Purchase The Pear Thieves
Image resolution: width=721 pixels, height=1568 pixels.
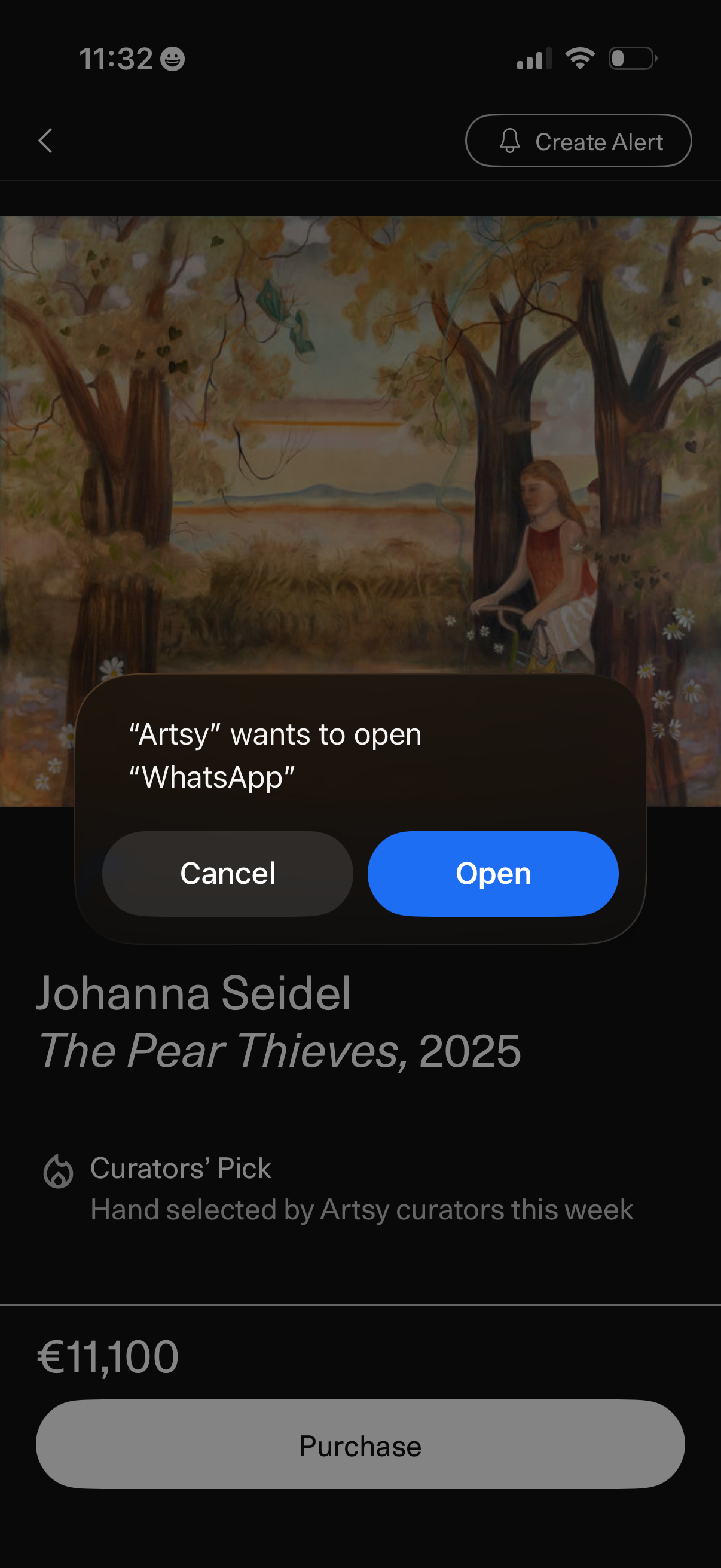360,1444
